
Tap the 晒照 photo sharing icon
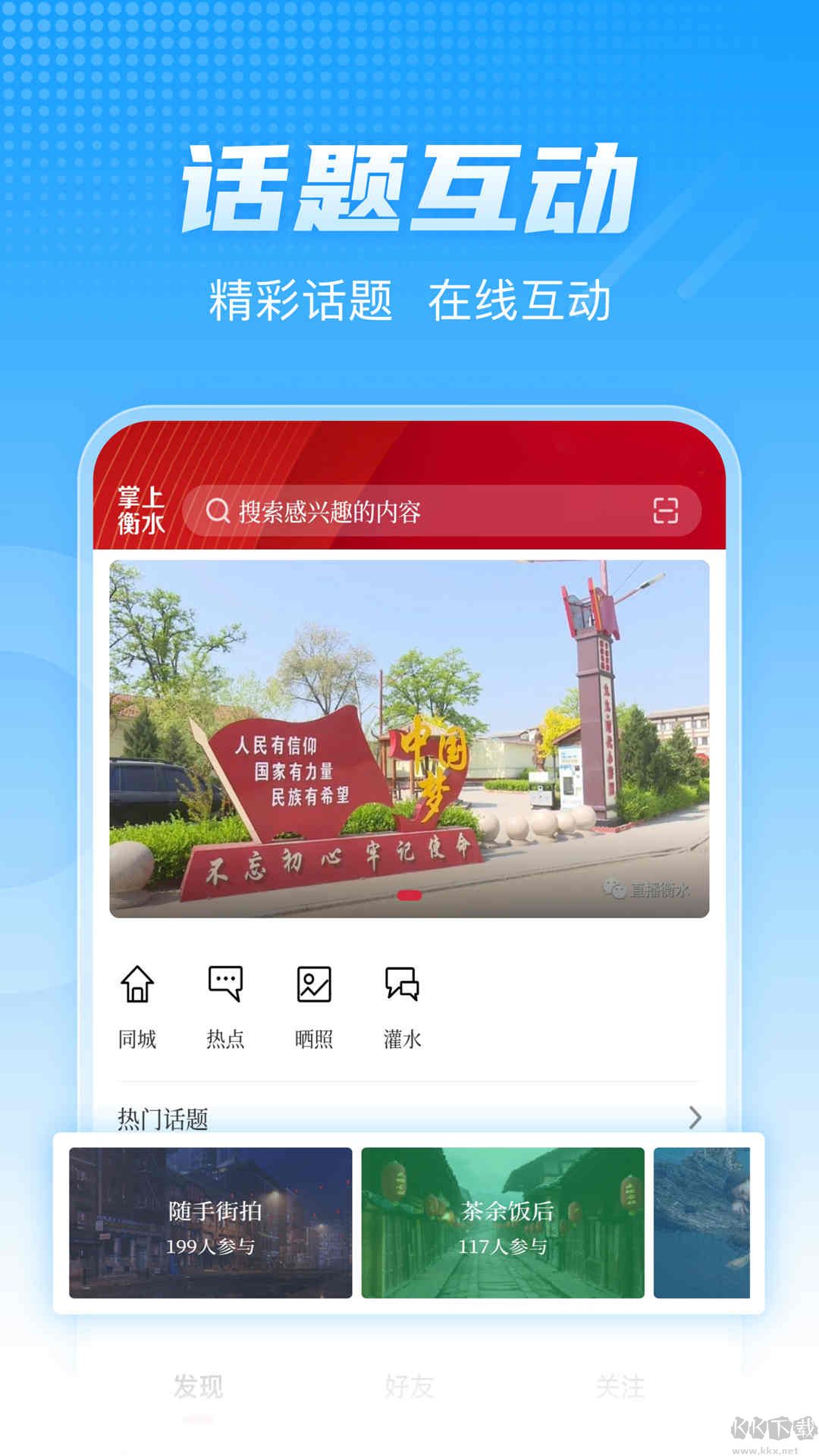[314, 984]
